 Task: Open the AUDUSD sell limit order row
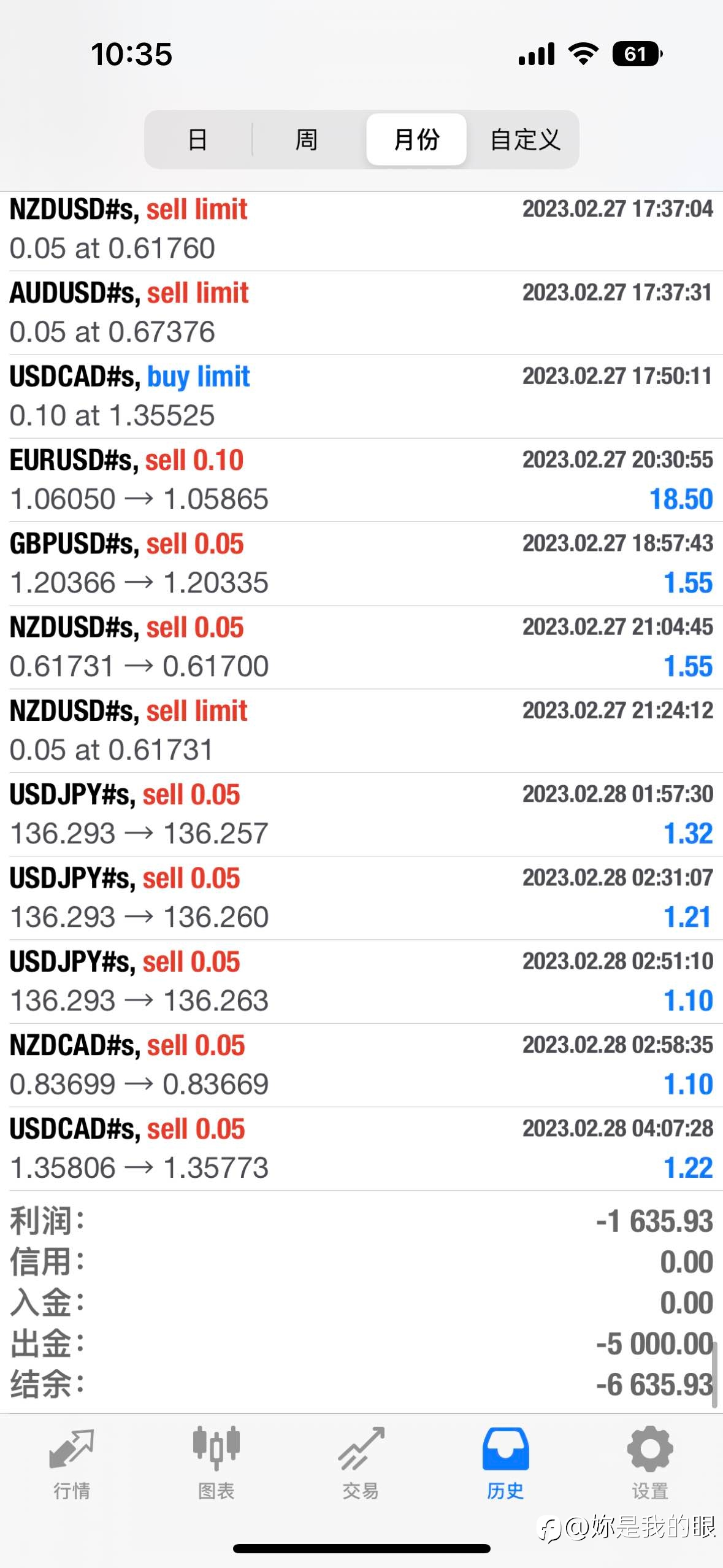click(x=361, y=313)
